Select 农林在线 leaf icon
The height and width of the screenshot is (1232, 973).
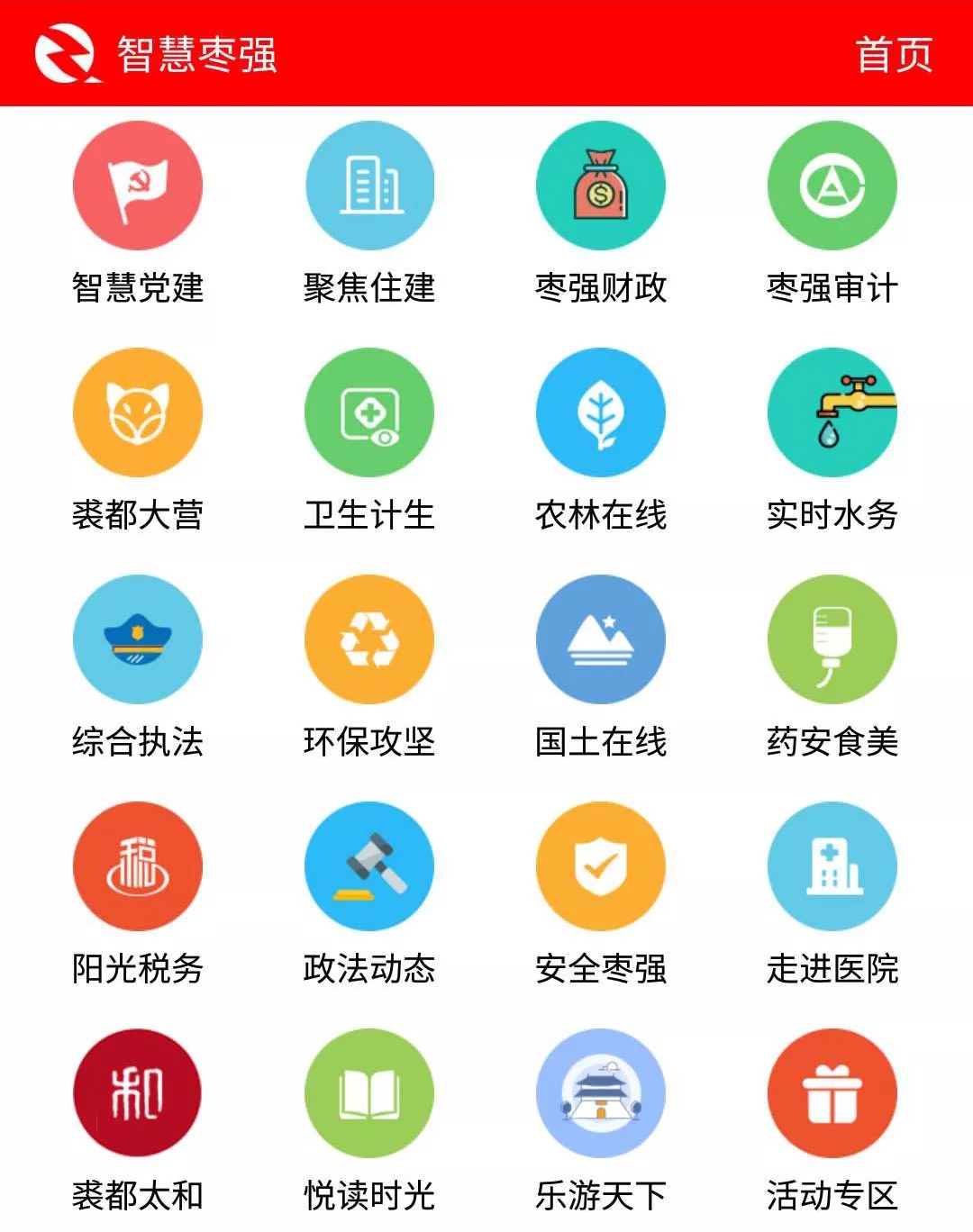point(600,412)
